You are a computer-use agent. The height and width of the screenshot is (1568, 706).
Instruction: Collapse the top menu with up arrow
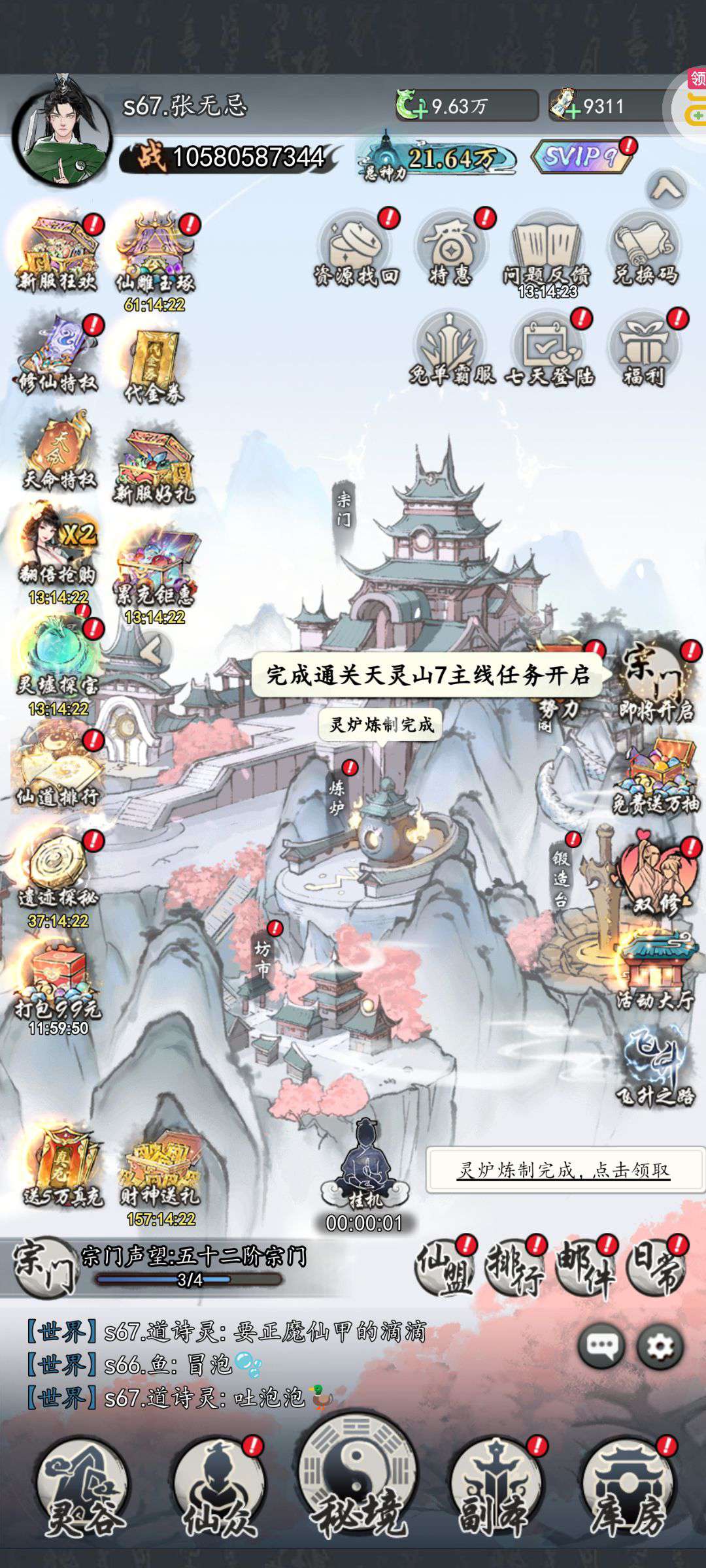(667, 189)
